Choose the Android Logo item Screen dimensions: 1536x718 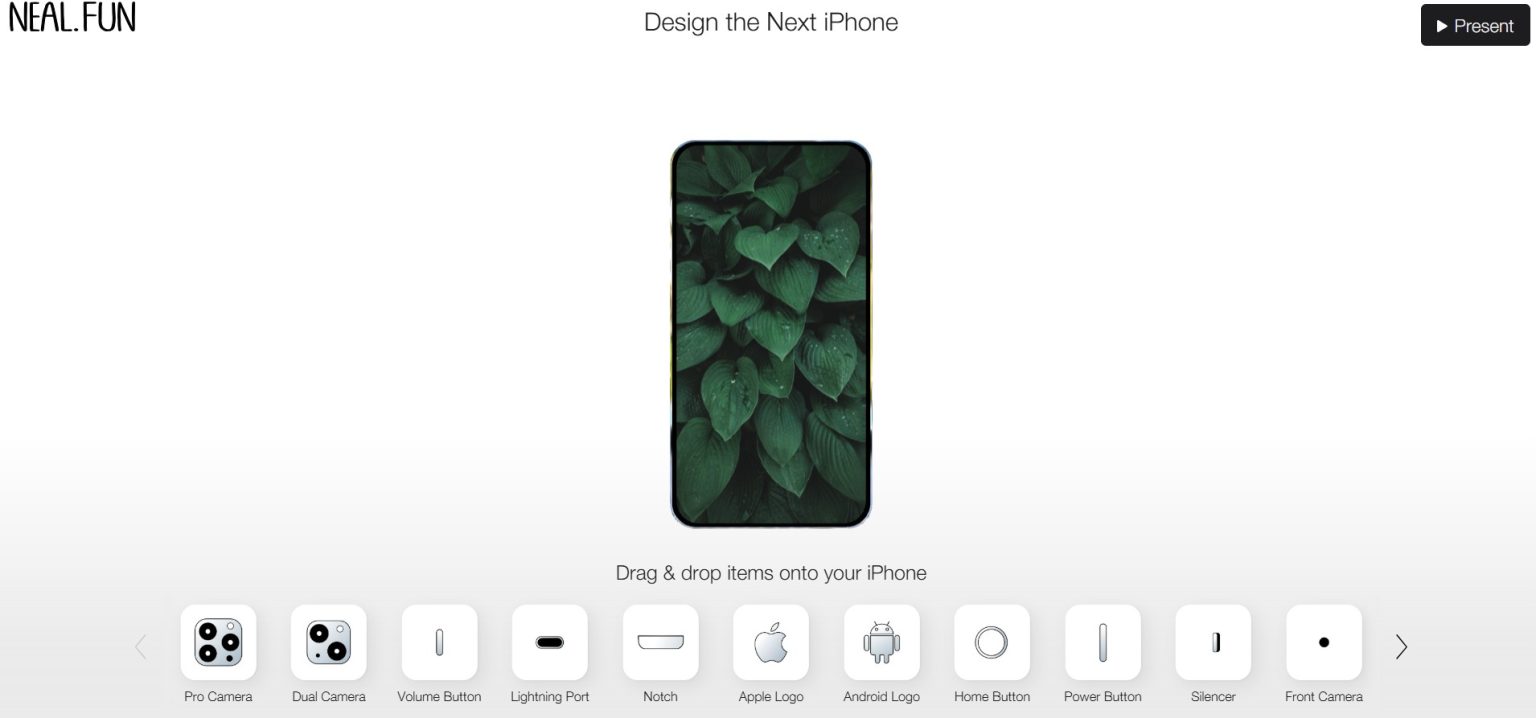click(x=881, y=642)
